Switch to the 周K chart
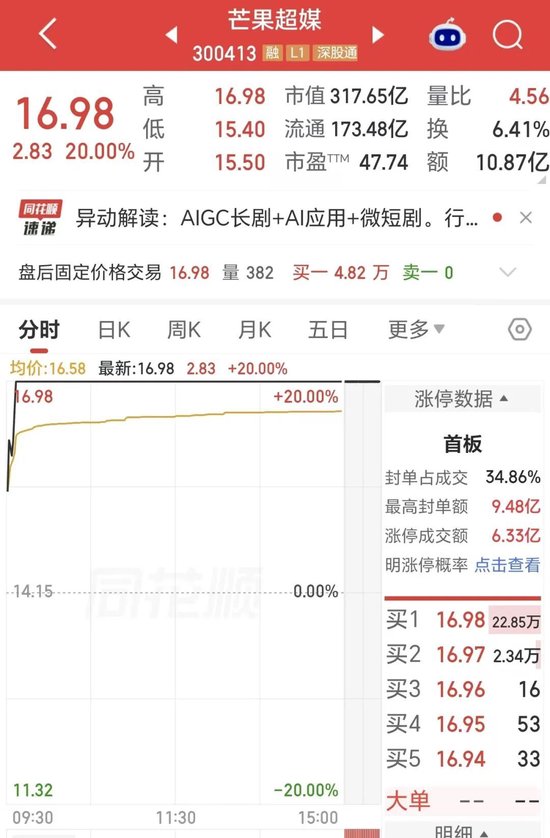Image resolution: width=550 pixels, height=838 pixels. [x=184, y=330]
